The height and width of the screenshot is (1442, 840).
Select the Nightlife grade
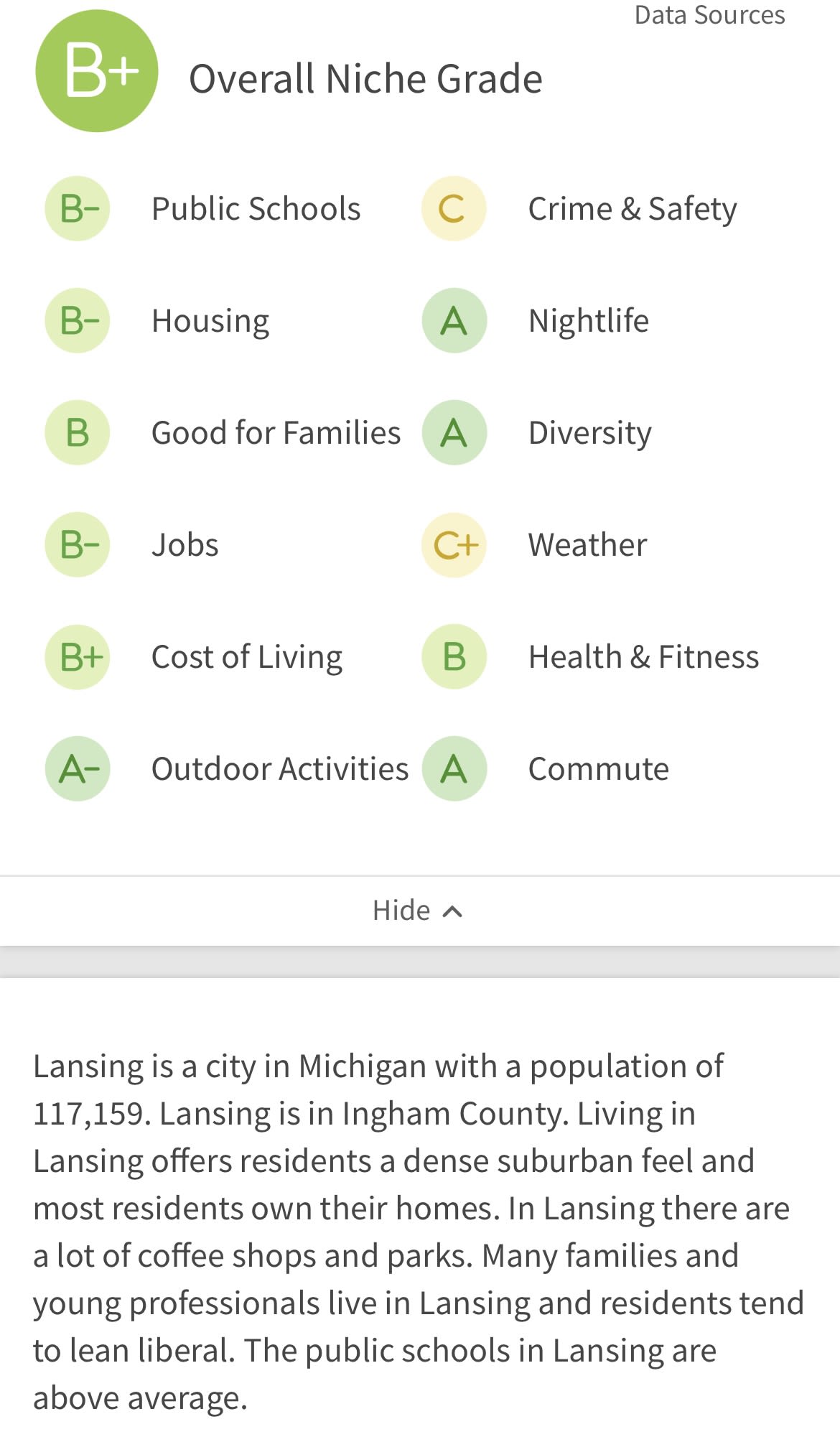588,321
